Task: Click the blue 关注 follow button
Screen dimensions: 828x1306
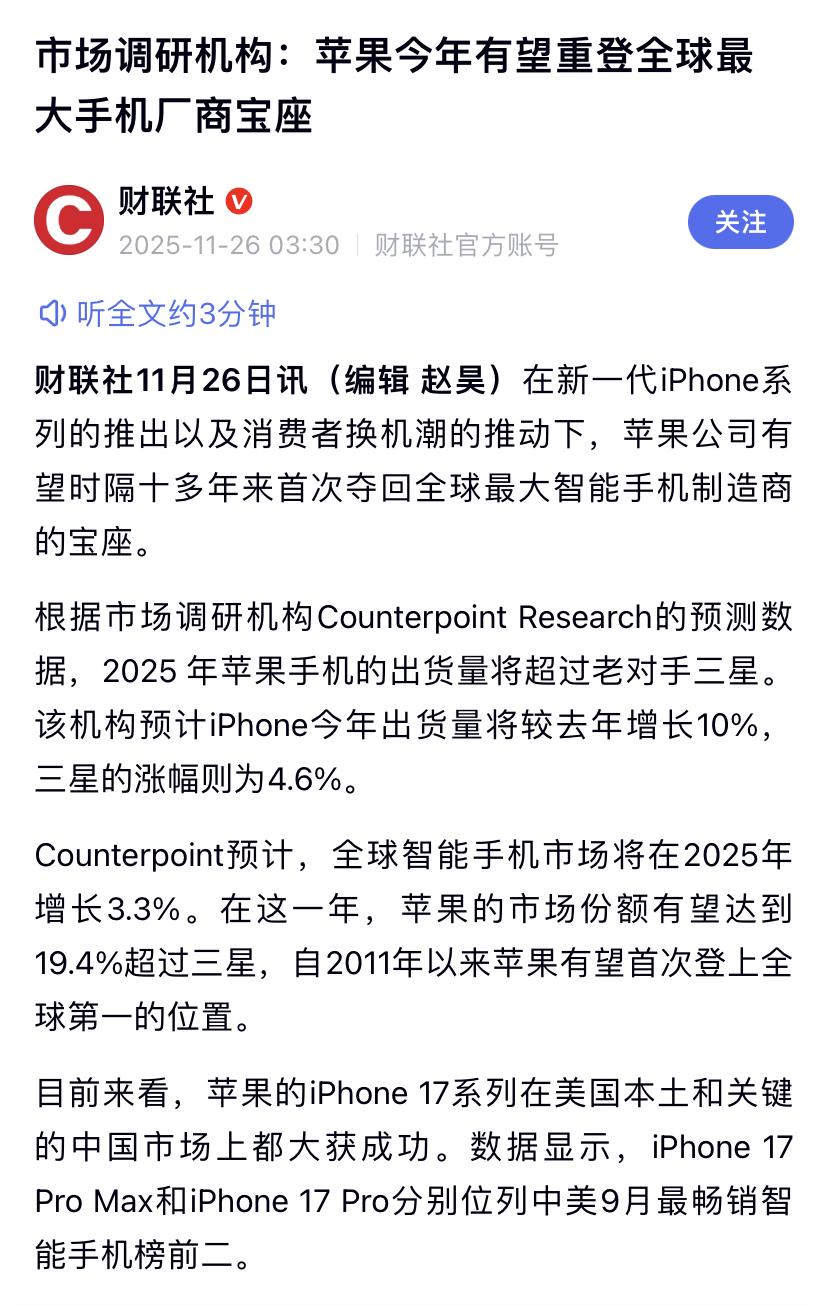Action: pos(740,222)
